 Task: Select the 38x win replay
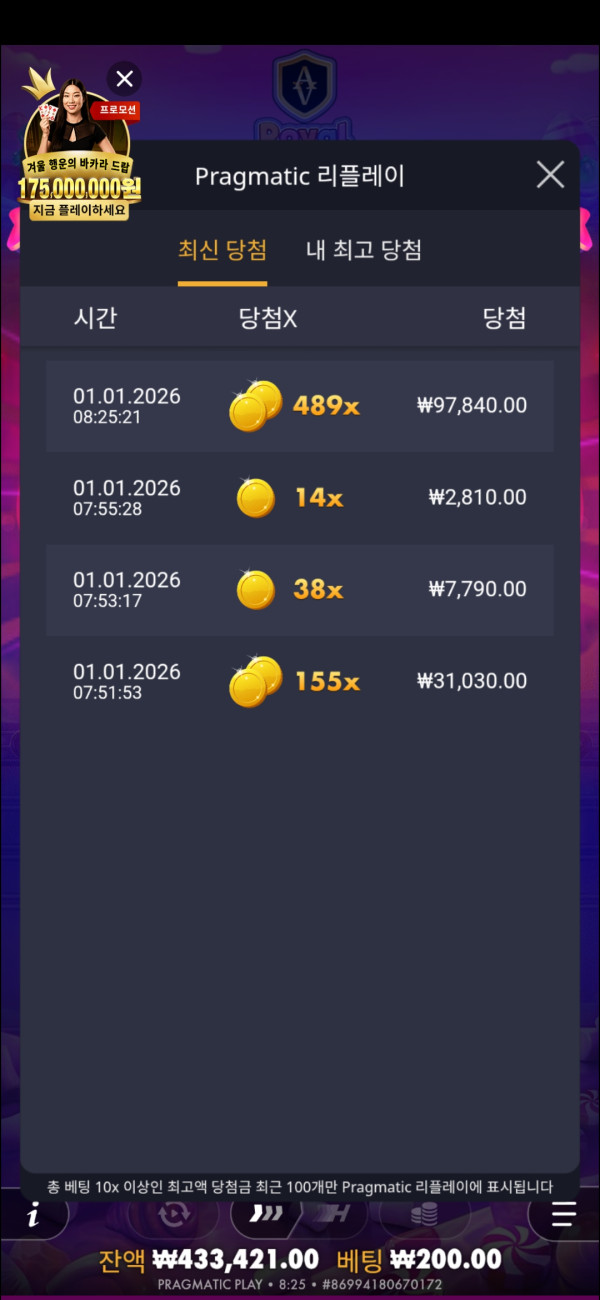click(300, 589)
